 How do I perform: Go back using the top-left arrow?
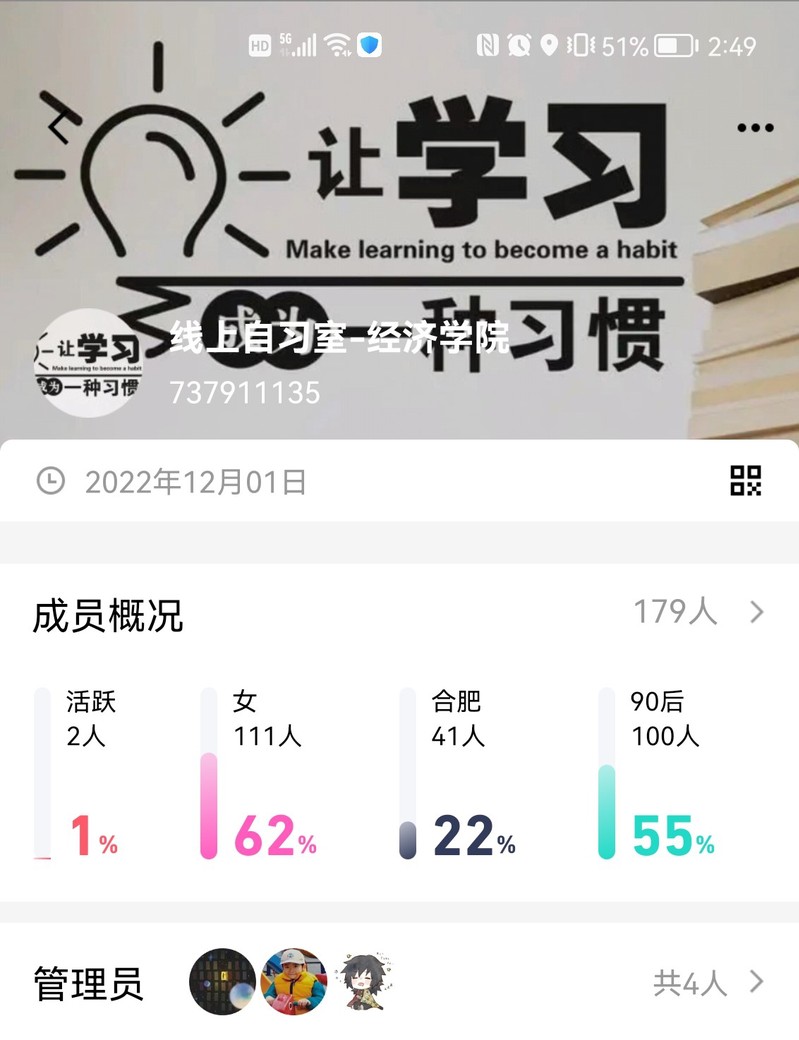(x=58, y=127)
